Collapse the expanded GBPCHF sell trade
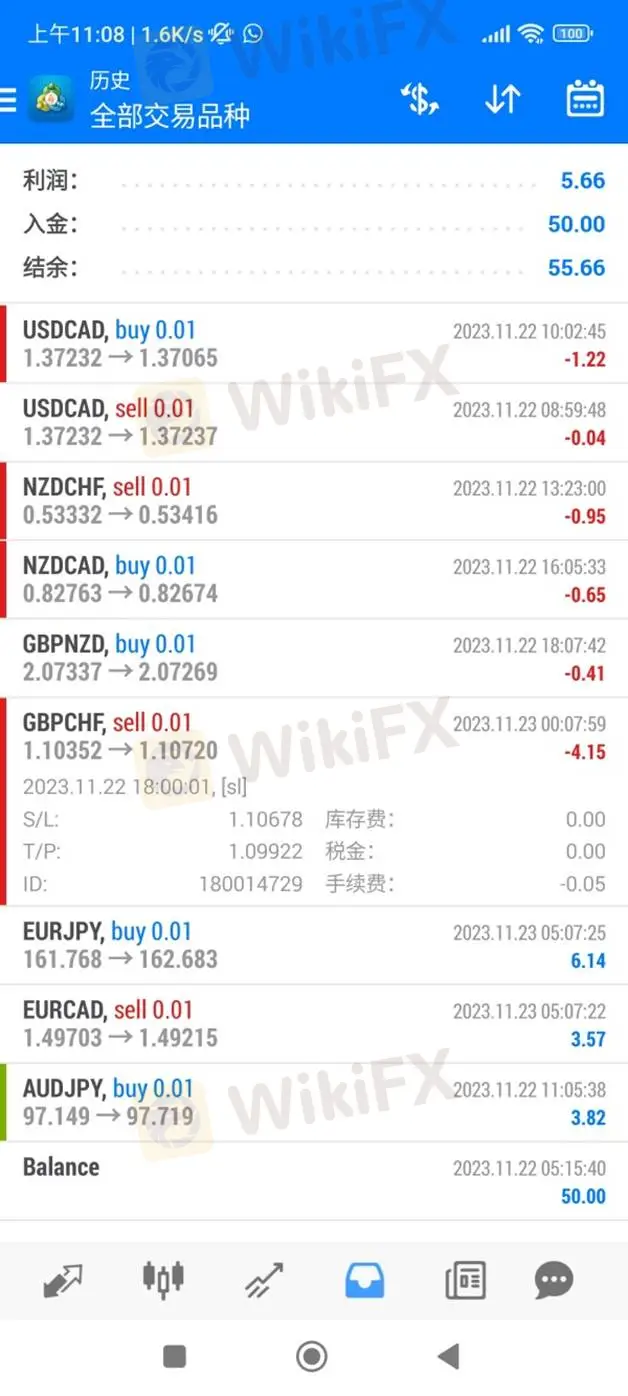The image size is (628, 1396). pyautogui.click(x=314, y=736)
